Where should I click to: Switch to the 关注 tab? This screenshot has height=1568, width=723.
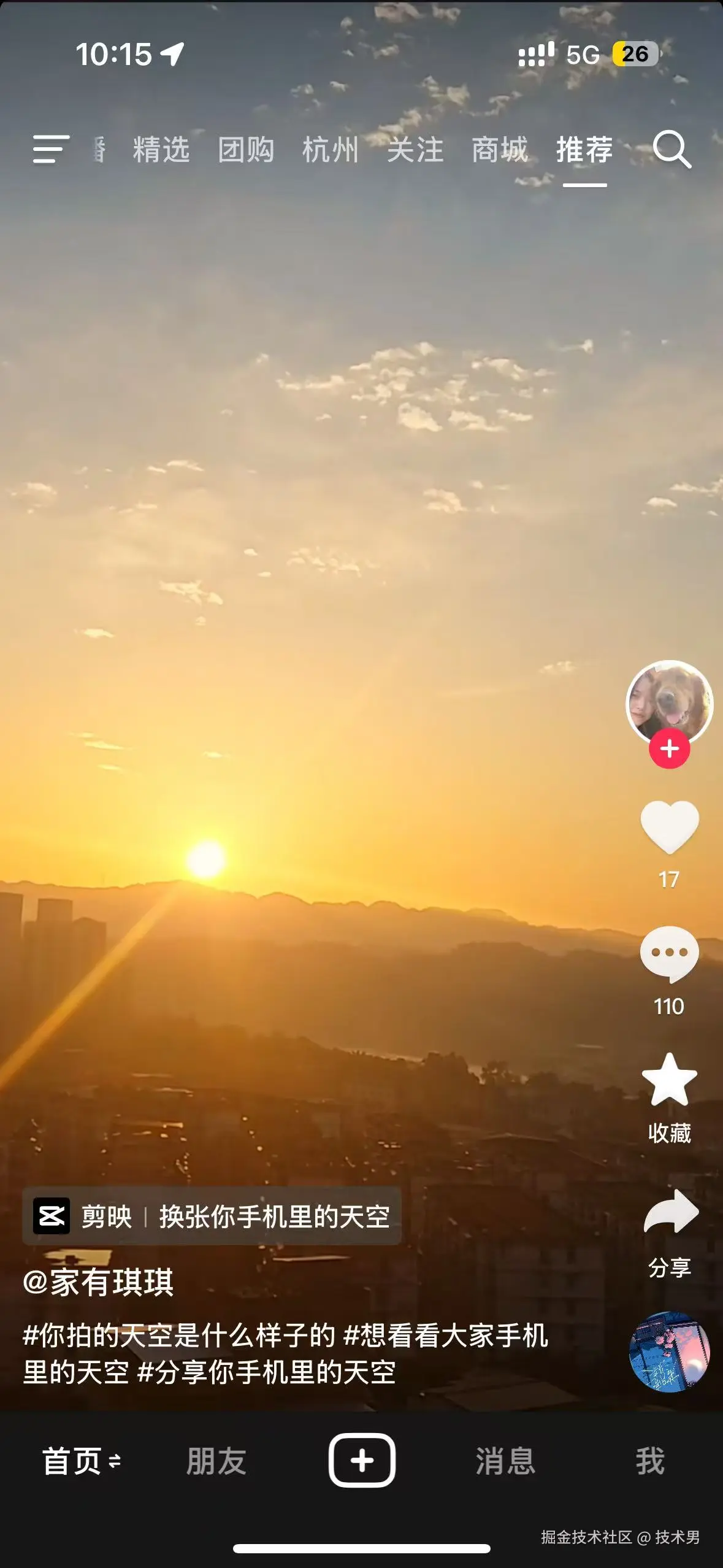415,150
